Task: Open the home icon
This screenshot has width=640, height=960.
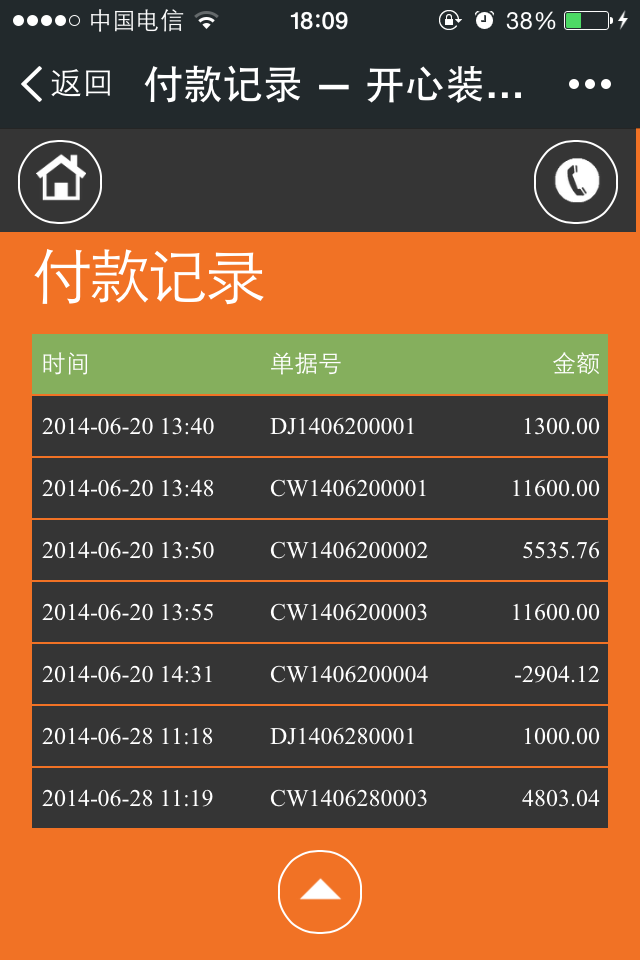Action: coord(60,181)
